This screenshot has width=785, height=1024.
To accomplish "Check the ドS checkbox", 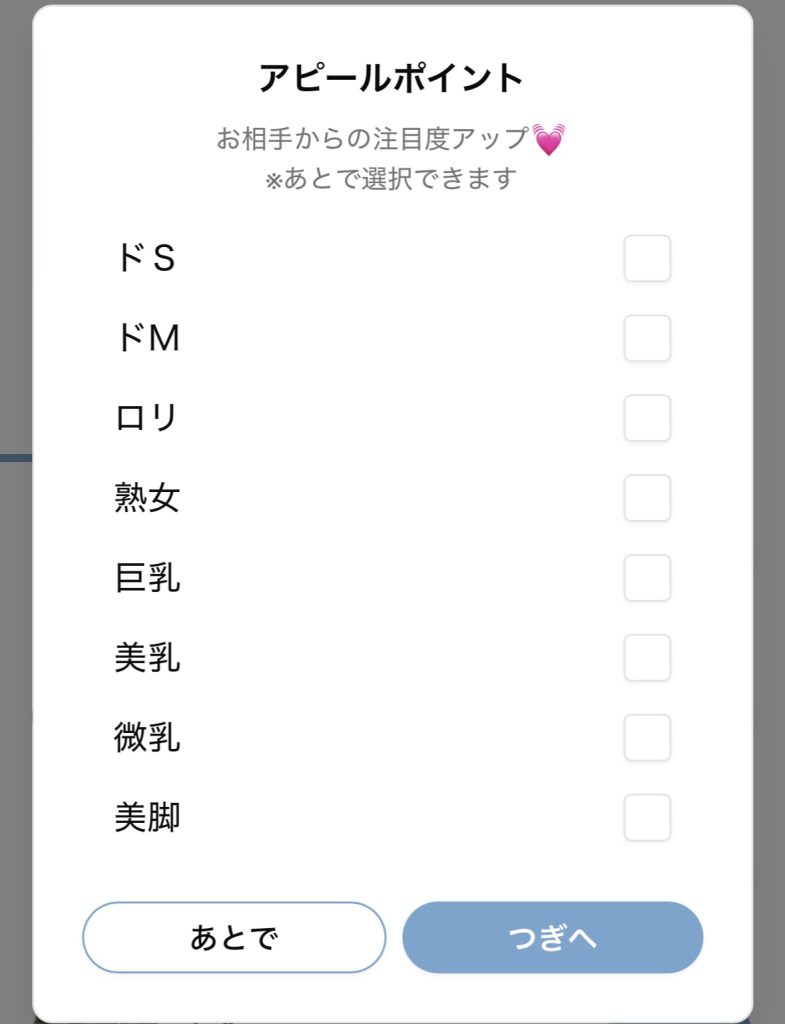I will tap(647, 259).
